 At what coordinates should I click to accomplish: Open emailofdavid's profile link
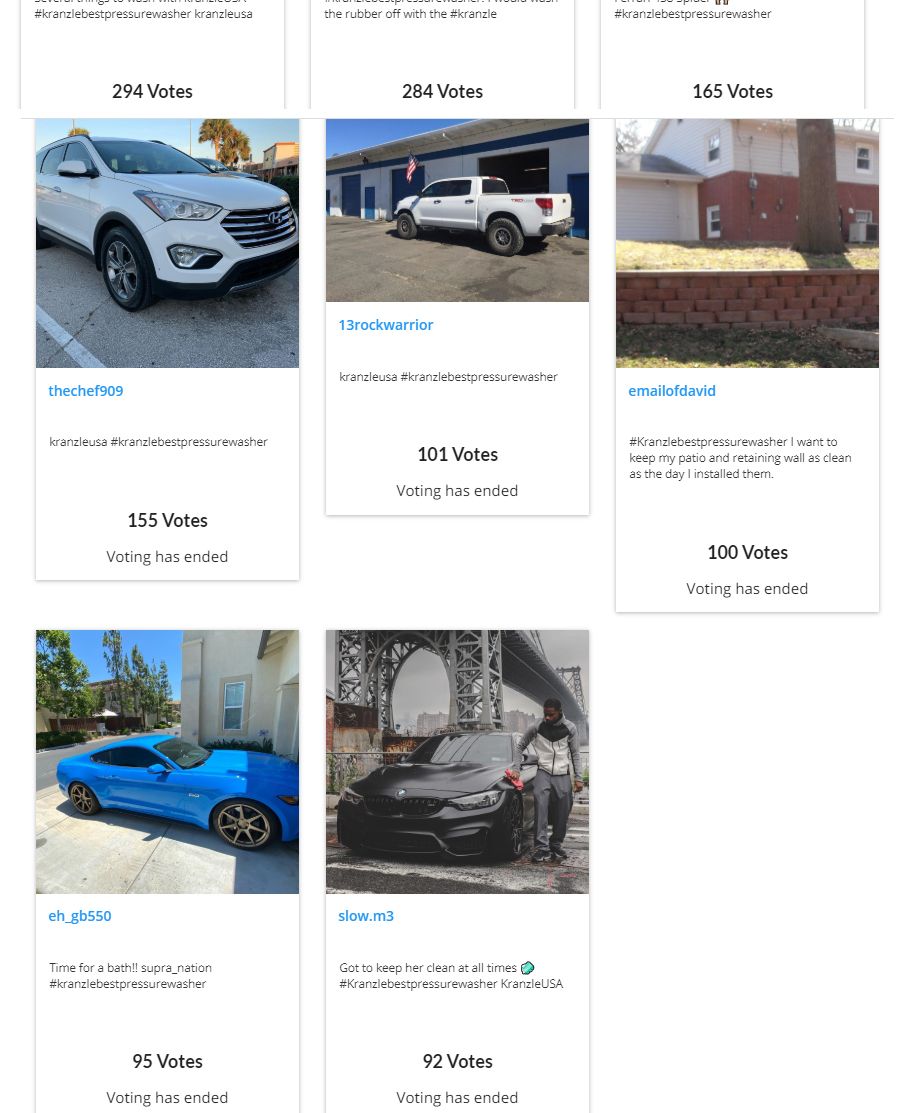pos(672,391)
